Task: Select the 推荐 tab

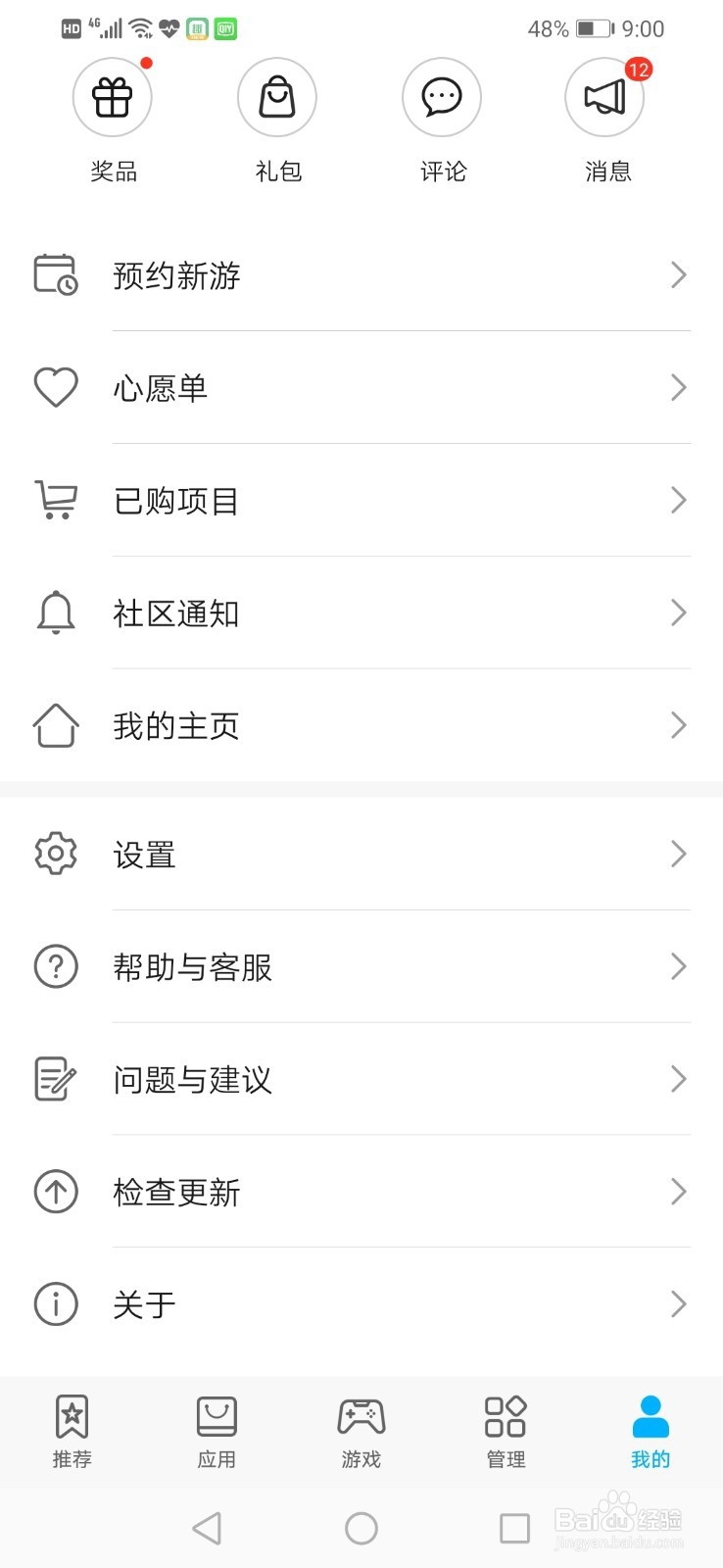Action: pyautogui.click(x=71, y=1431)
